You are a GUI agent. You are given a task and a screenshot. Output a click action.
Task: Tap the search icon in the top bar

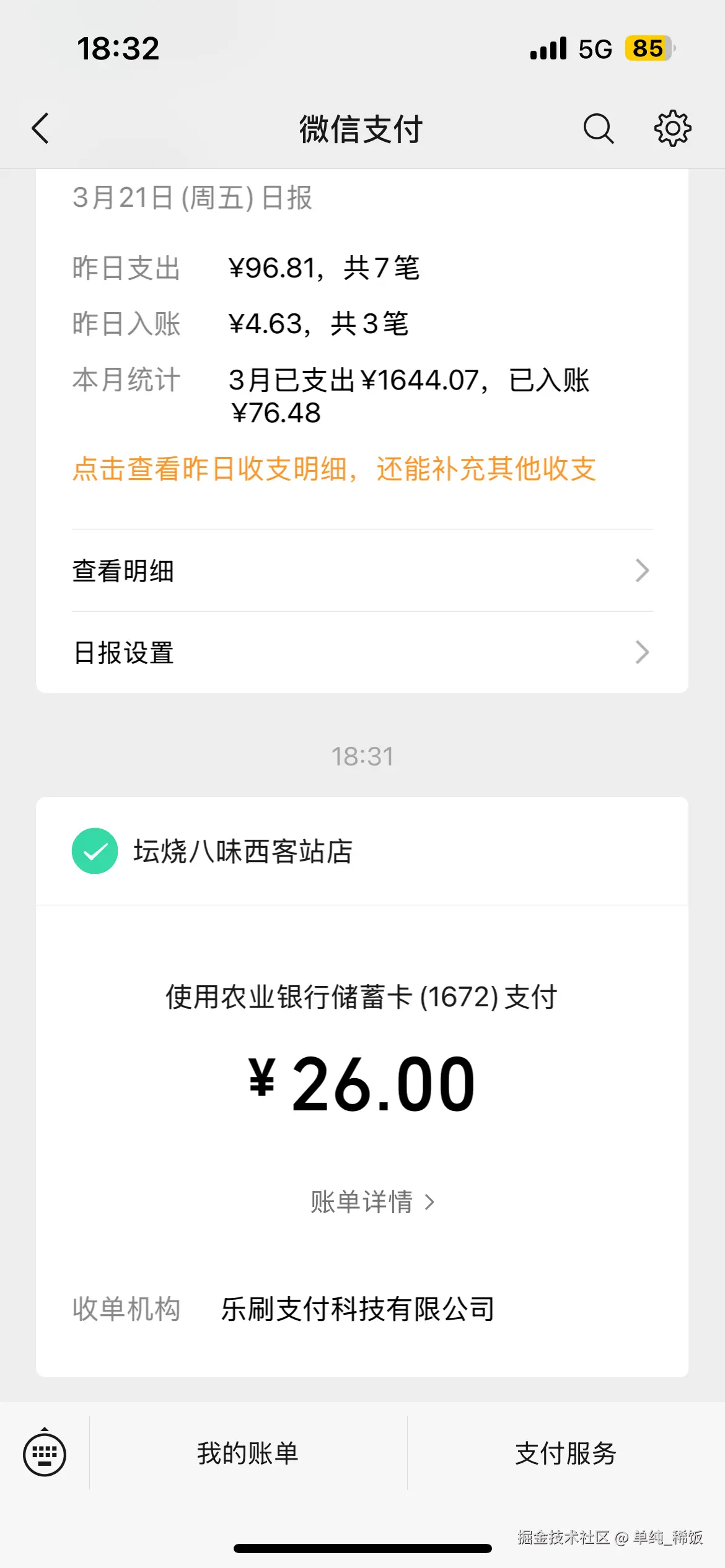597,129
